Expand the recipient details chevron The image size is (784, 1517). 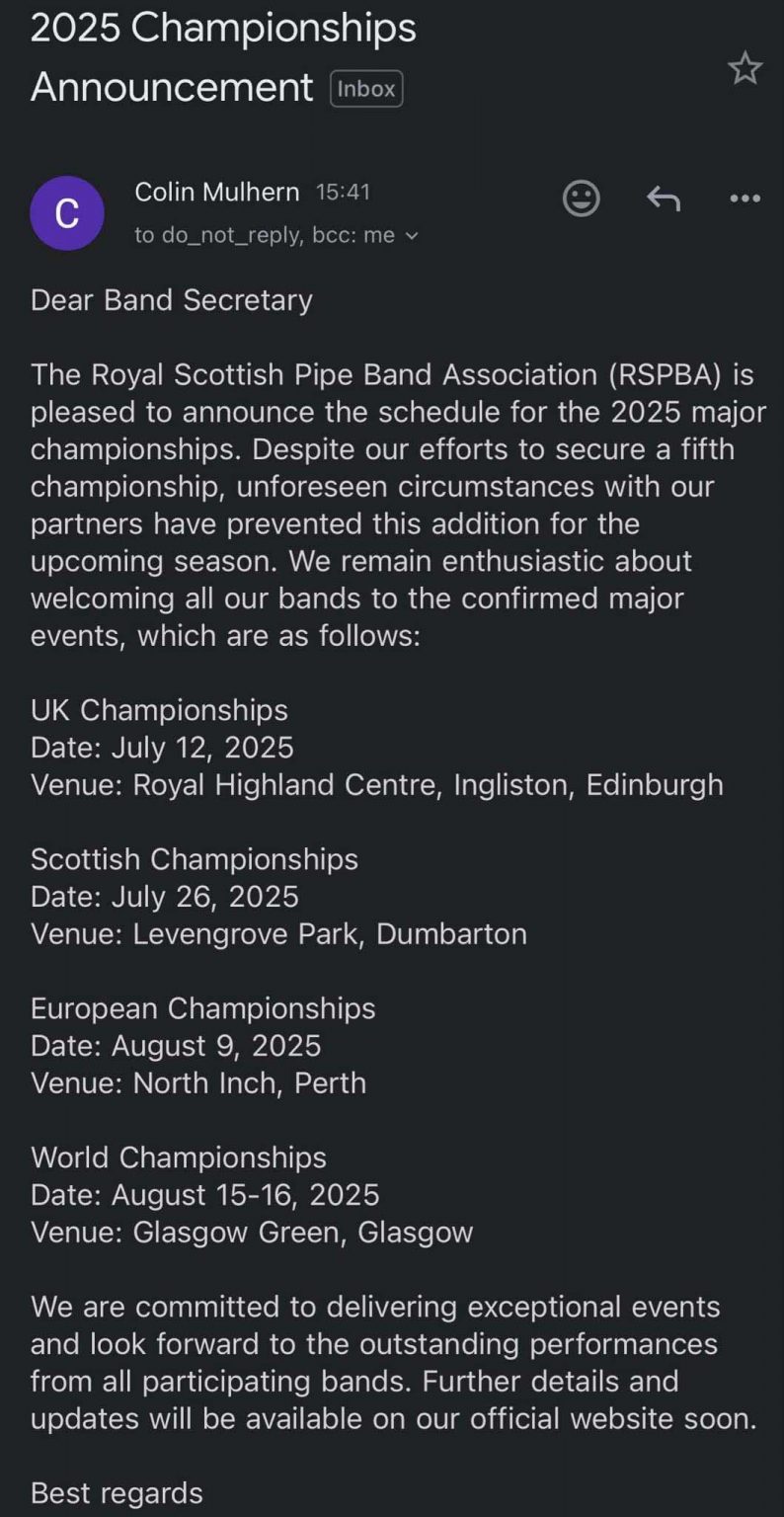click(412, 236)
